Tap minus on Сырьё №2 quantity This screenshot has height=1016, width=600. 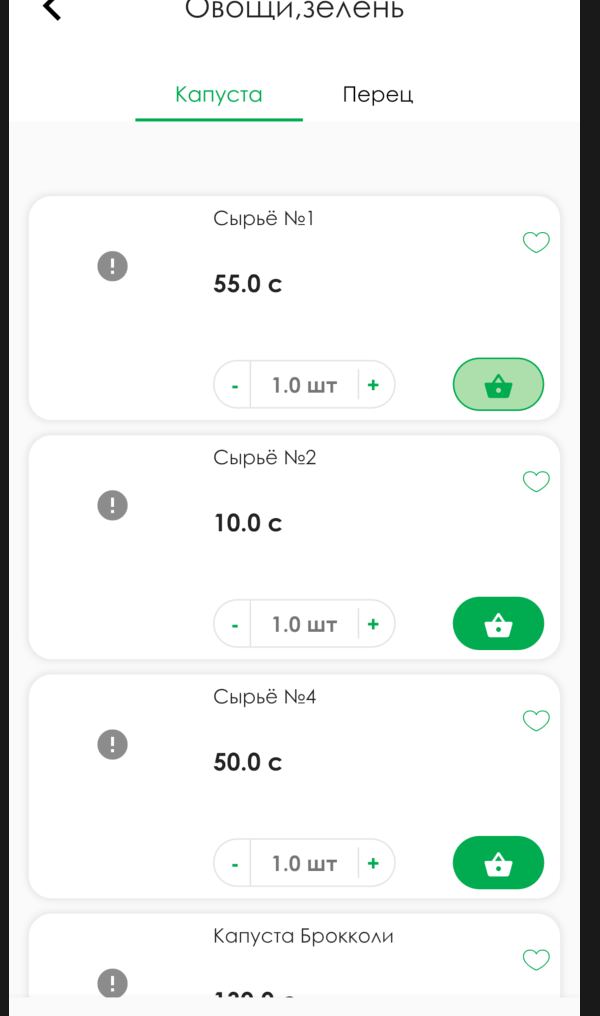235,624
